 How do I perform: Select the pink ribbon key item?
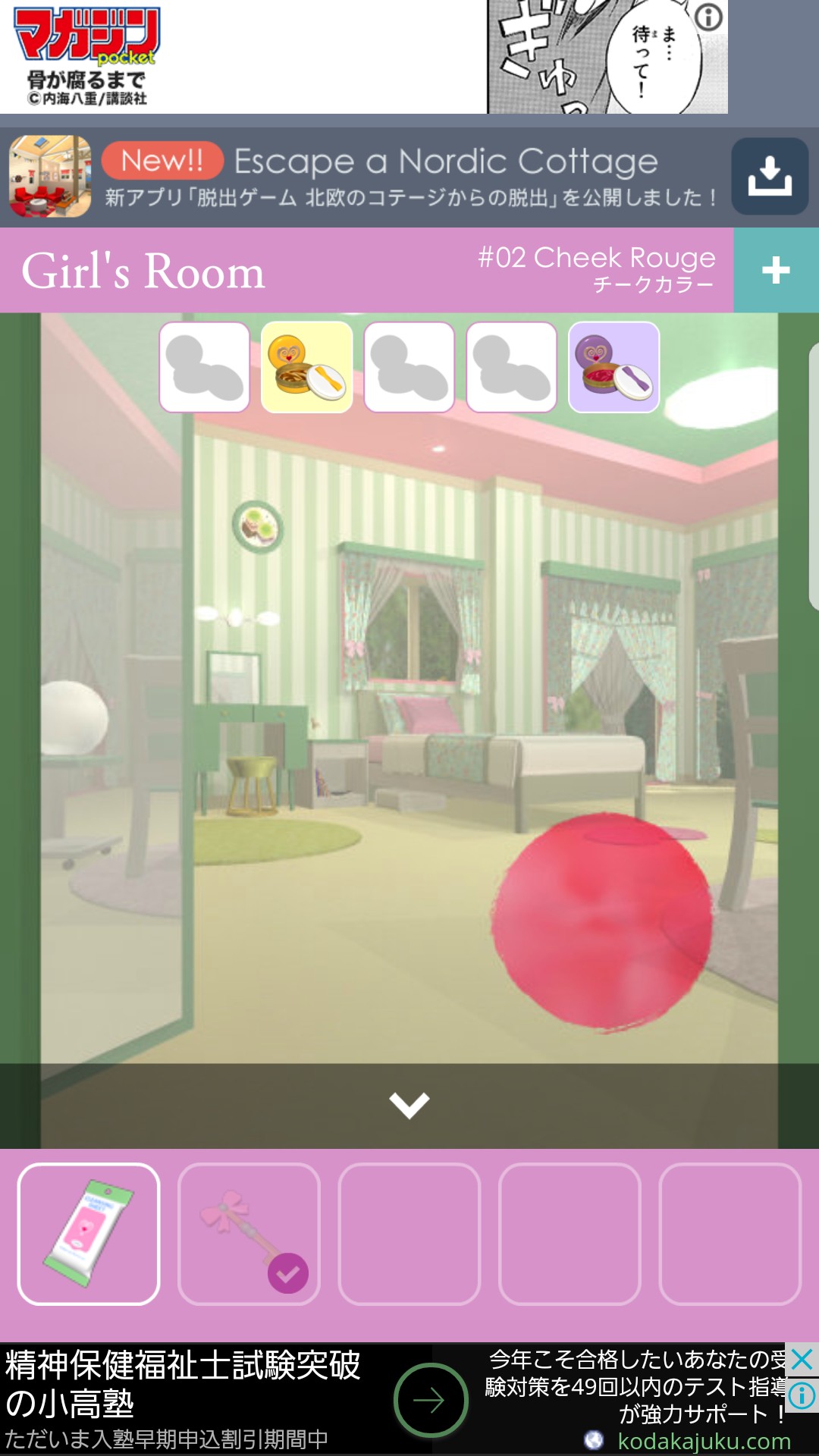[249, 1234]
